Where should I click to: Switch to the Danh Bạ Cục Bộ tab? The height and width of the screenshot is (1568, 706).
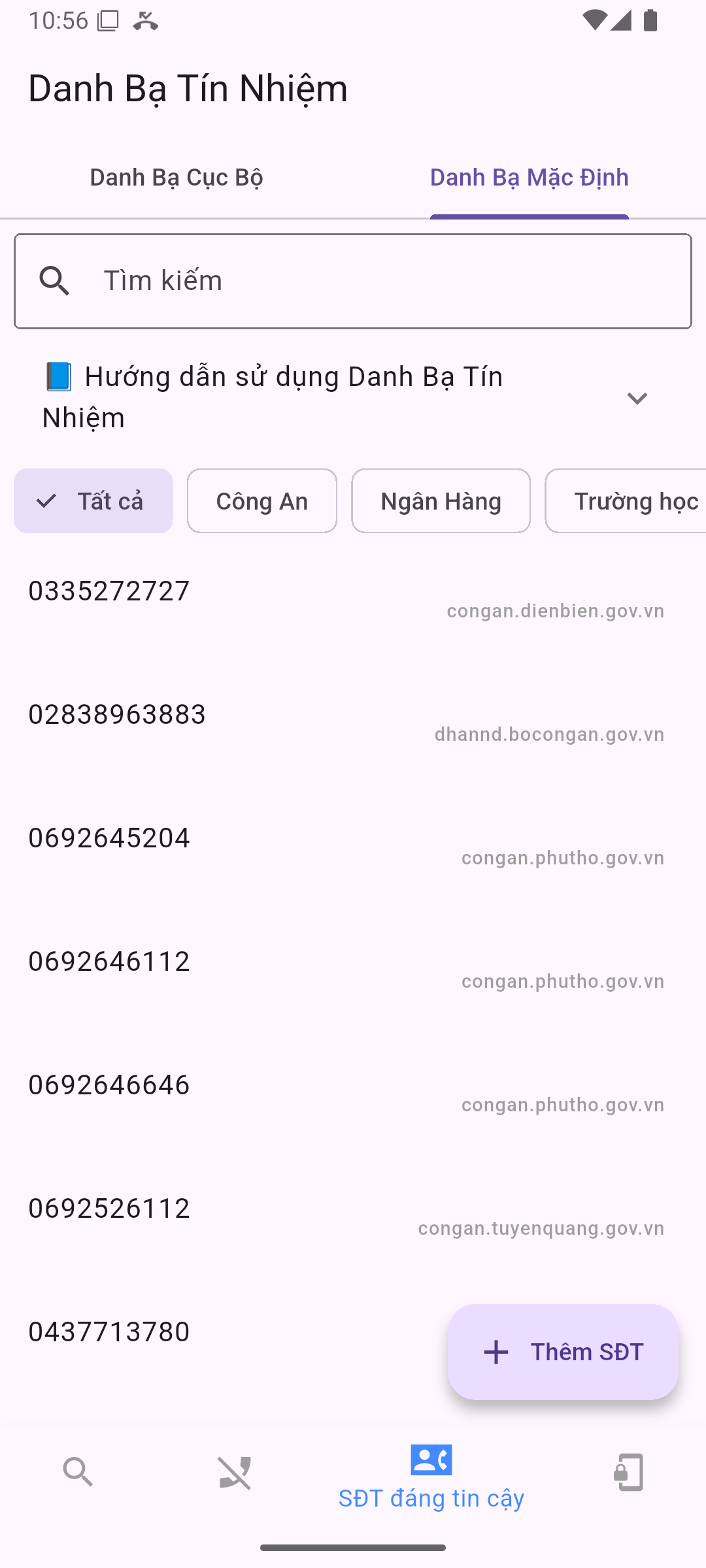176,177
